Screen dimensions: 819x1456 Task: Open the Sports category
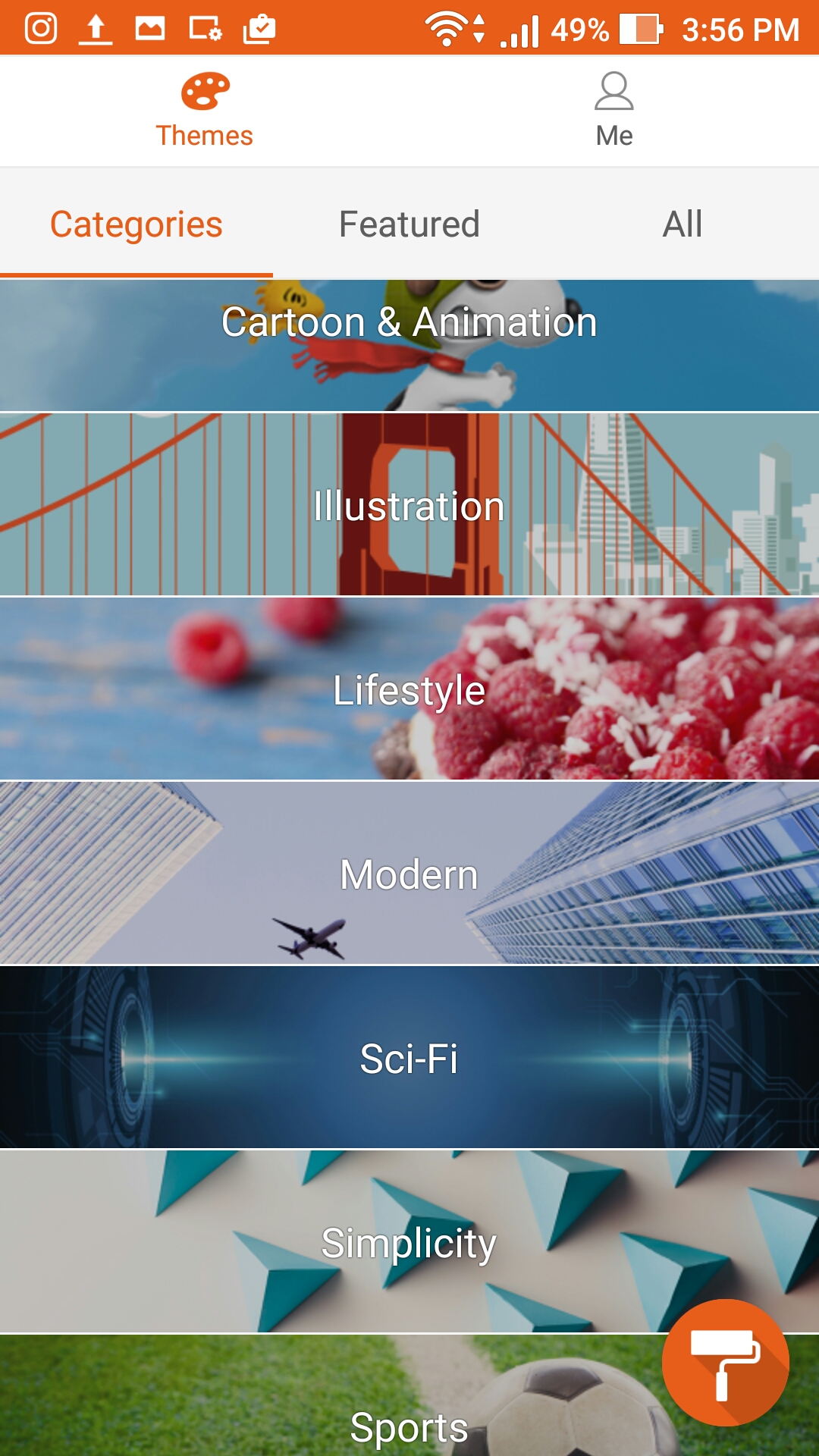(409, 1395)
